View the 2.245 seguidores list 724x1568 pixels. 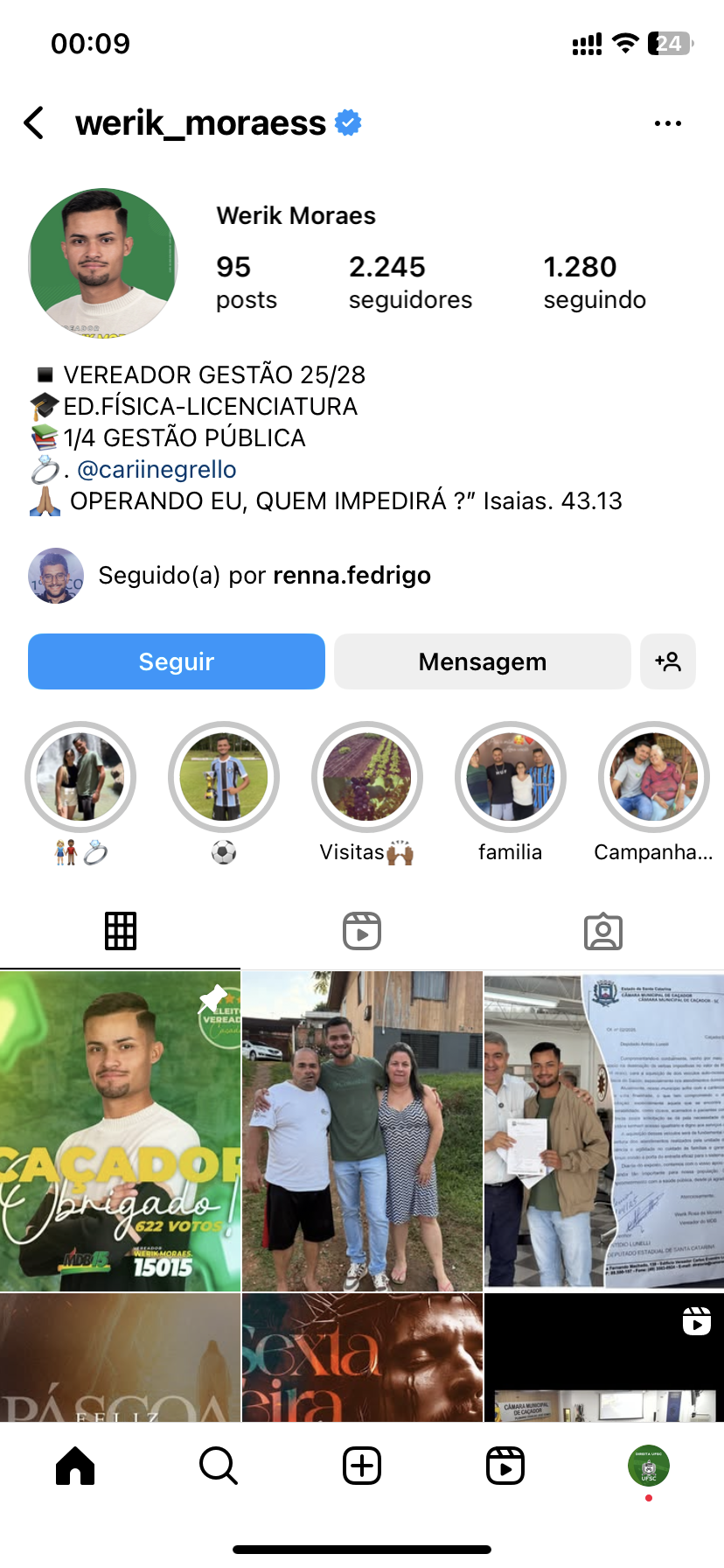click(409, 282)
